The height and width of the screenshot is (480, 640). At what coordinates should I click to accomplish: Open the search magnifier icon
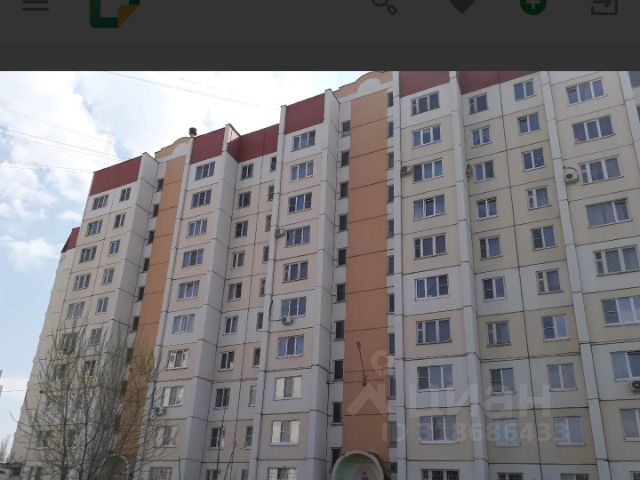[385, 5]
